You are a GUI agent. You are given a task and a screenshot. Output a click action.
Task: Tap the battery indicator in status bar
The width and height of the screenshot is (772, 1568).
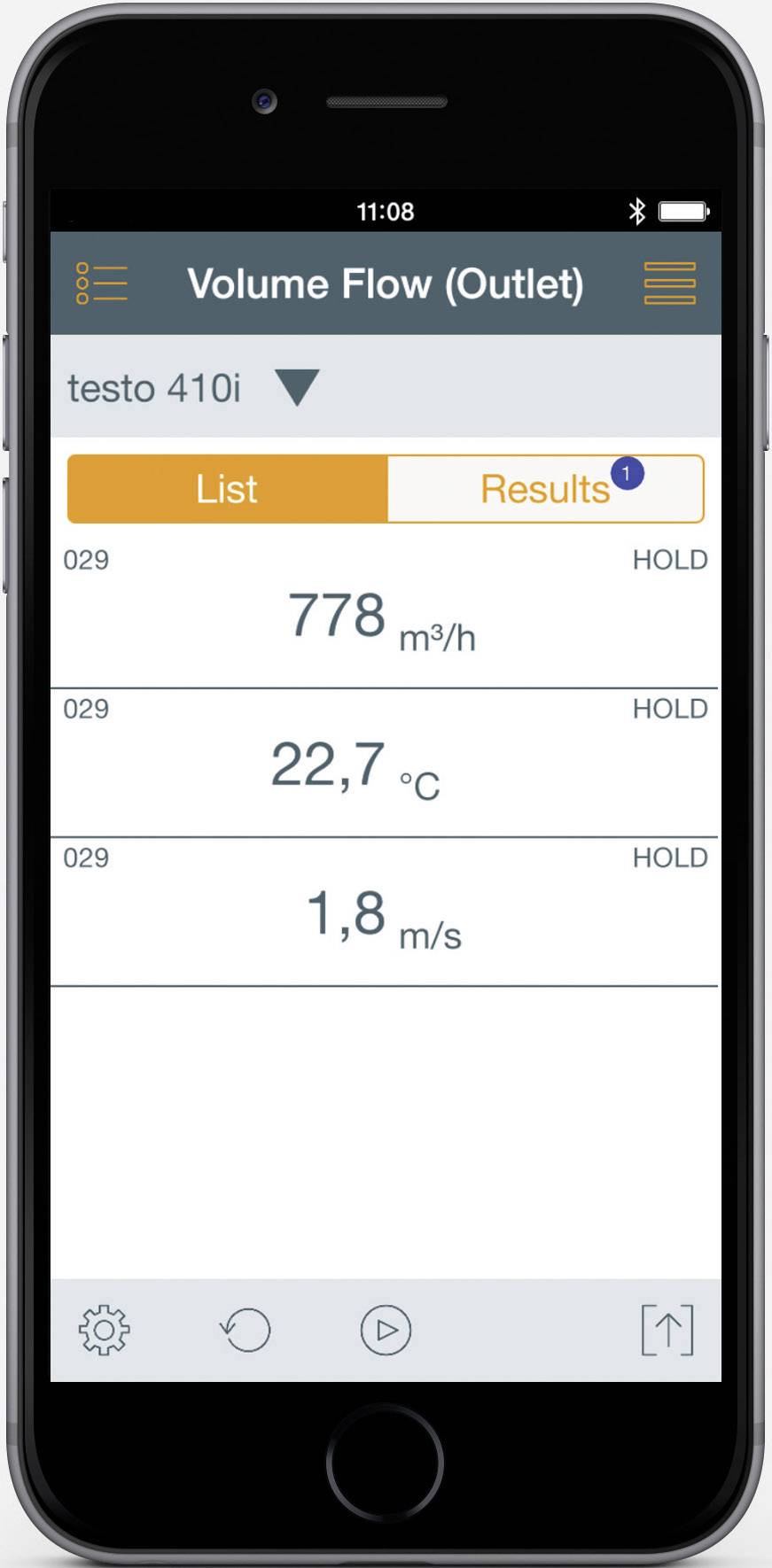click(x=682, y=210)
